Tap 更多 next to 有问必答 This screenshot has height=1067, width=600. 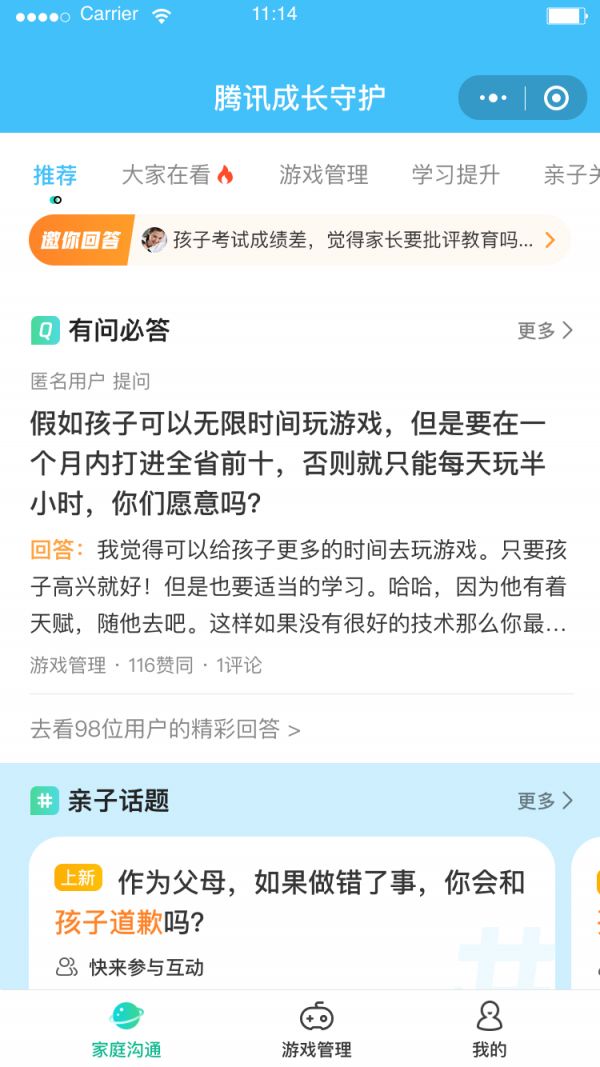click(x=545, y=330)
